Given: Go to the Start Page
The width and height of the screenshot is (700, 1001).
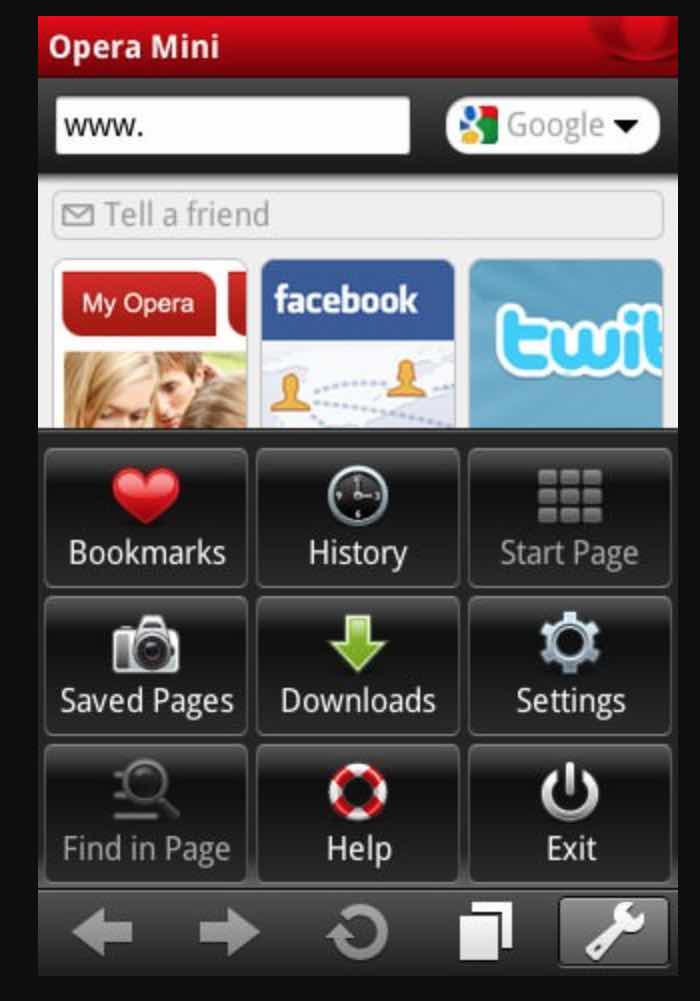Looking at the screenshot, I should 569,518.
